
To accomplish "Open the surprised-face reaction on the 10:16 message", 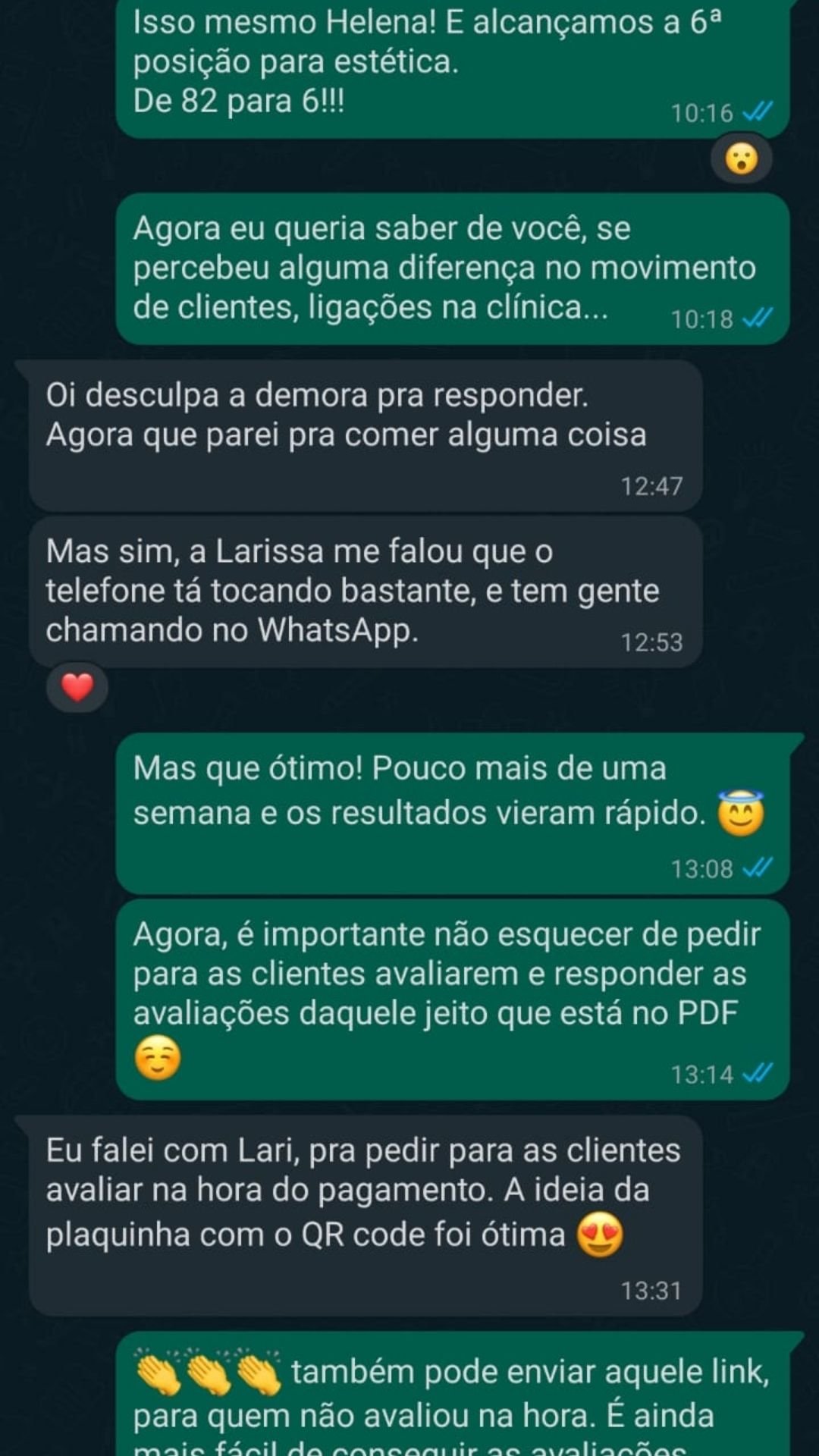I will [x=741, y=159].
